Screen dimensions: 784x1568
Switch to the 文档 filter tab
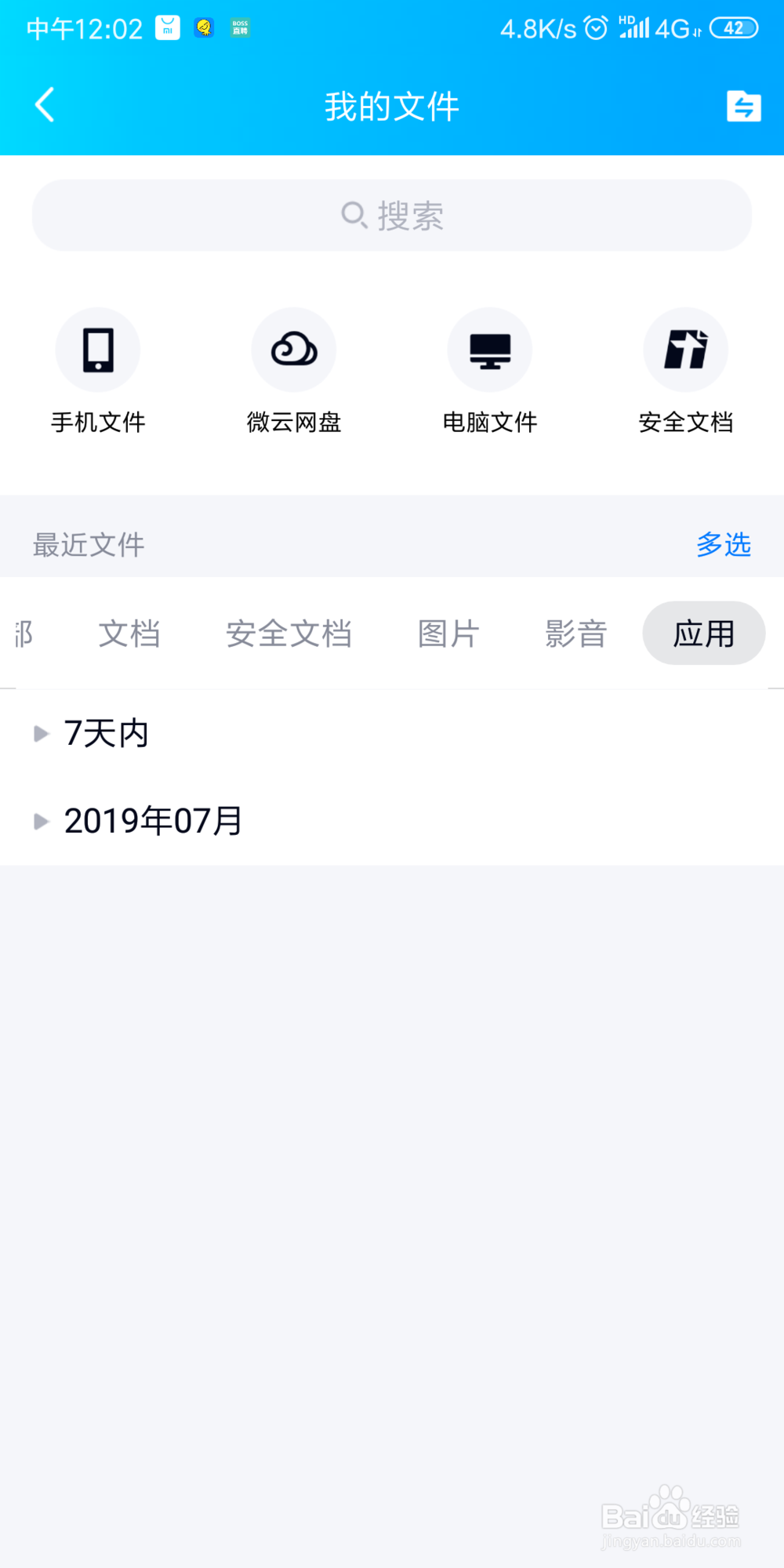pos(129,633)
